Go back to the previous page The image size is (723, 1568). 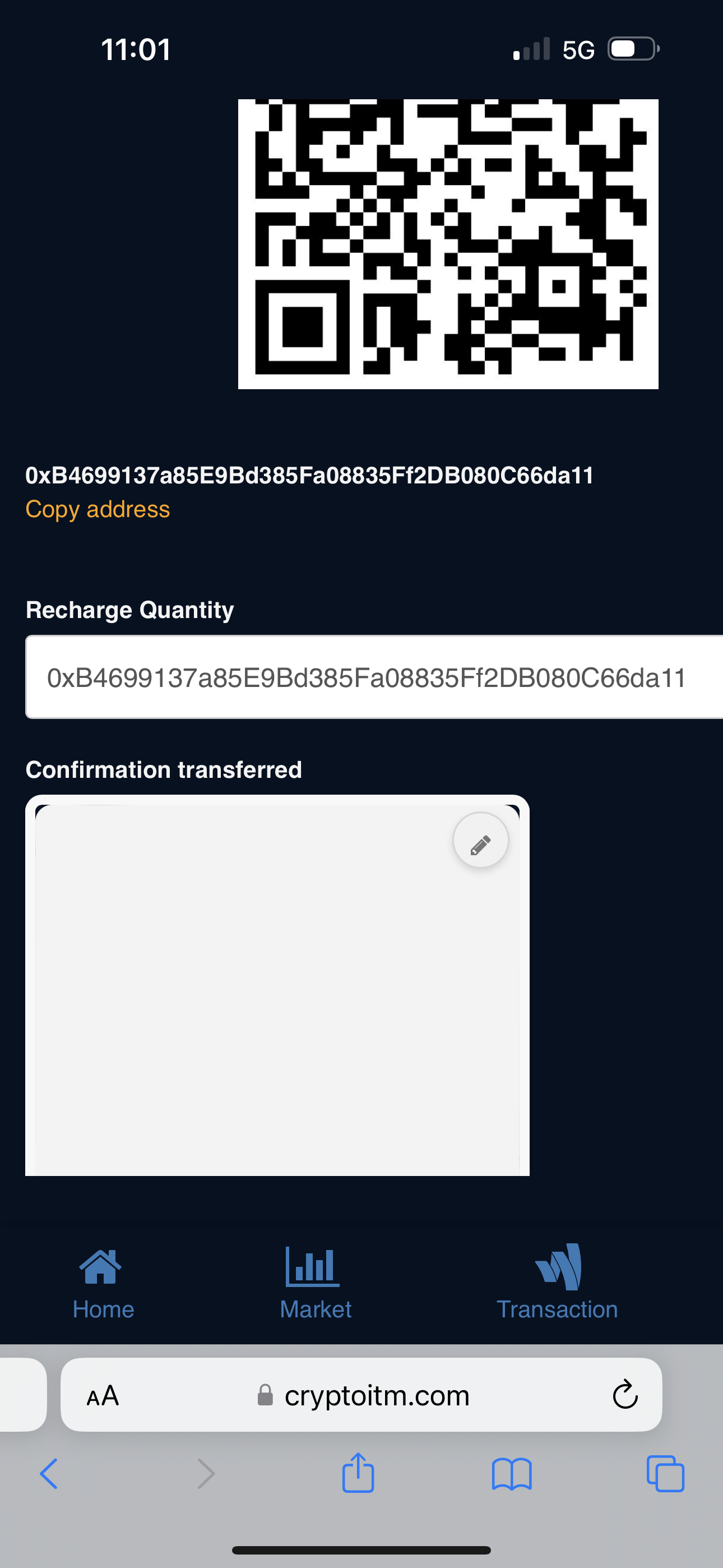point(49,1474)
